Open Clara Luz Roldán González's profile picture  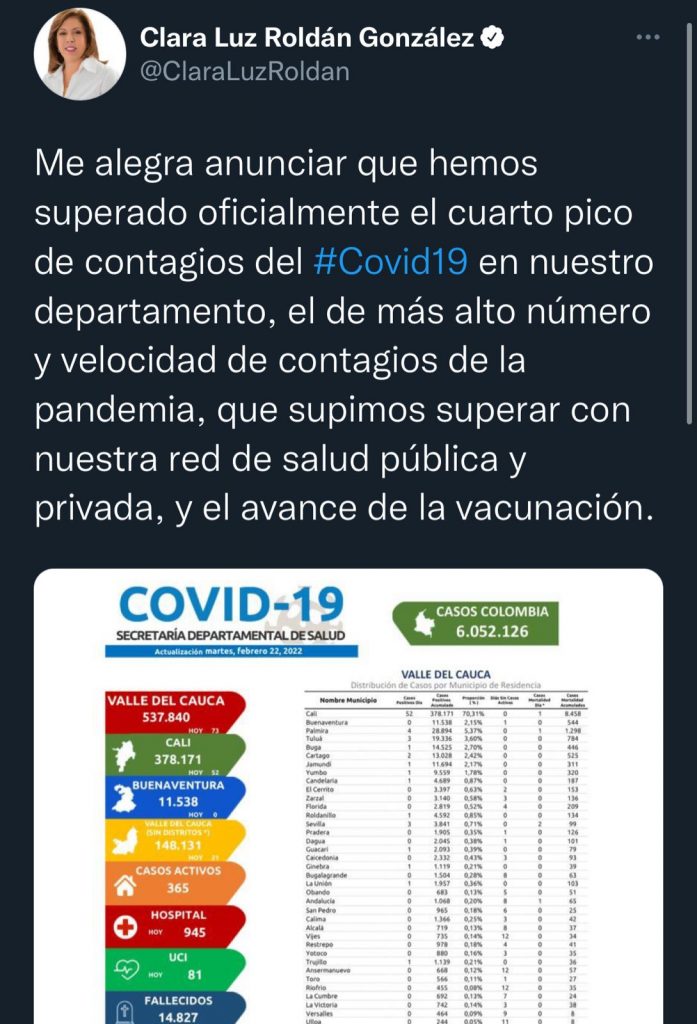(x=80, y=54)
